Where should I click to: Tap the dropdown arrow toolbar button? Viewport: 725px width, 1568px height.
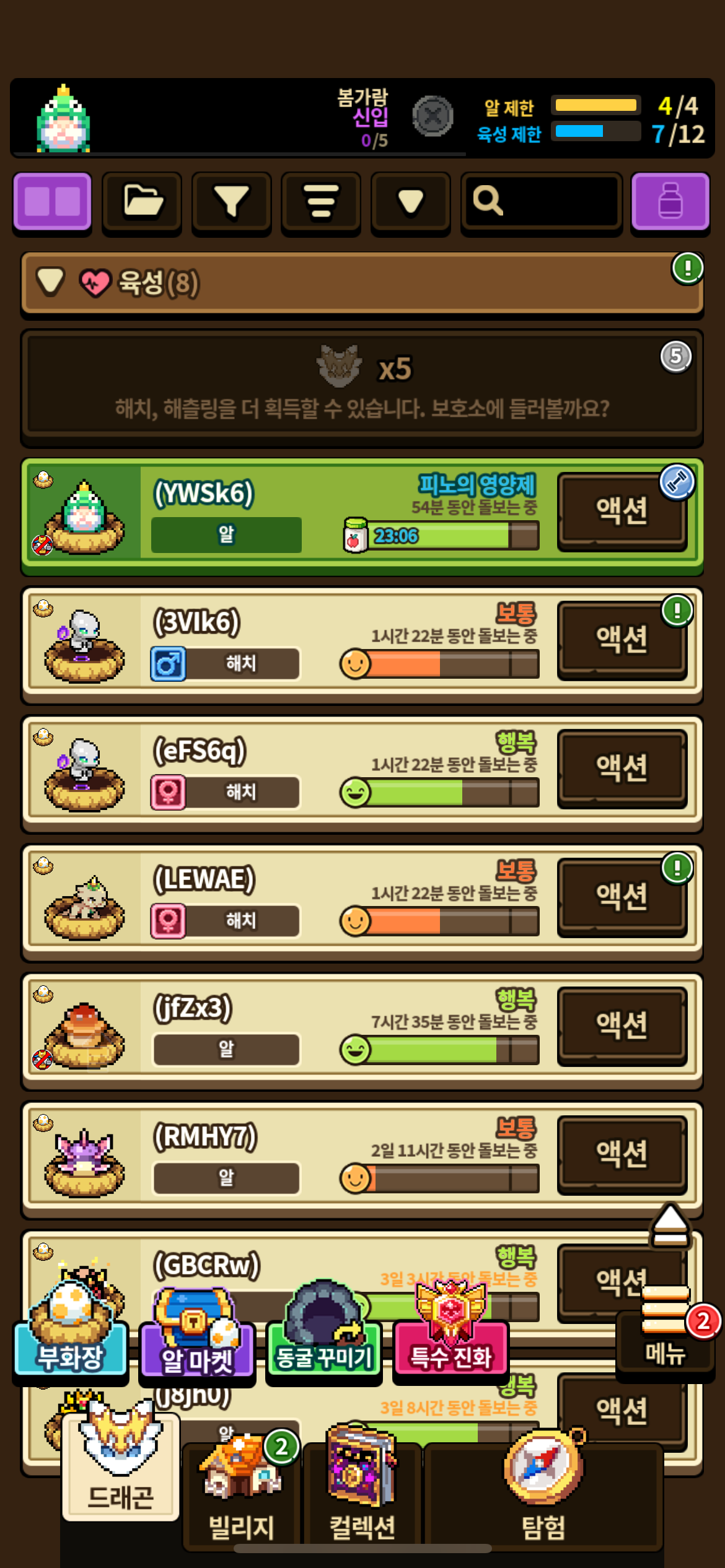click(x=410, y=202)
